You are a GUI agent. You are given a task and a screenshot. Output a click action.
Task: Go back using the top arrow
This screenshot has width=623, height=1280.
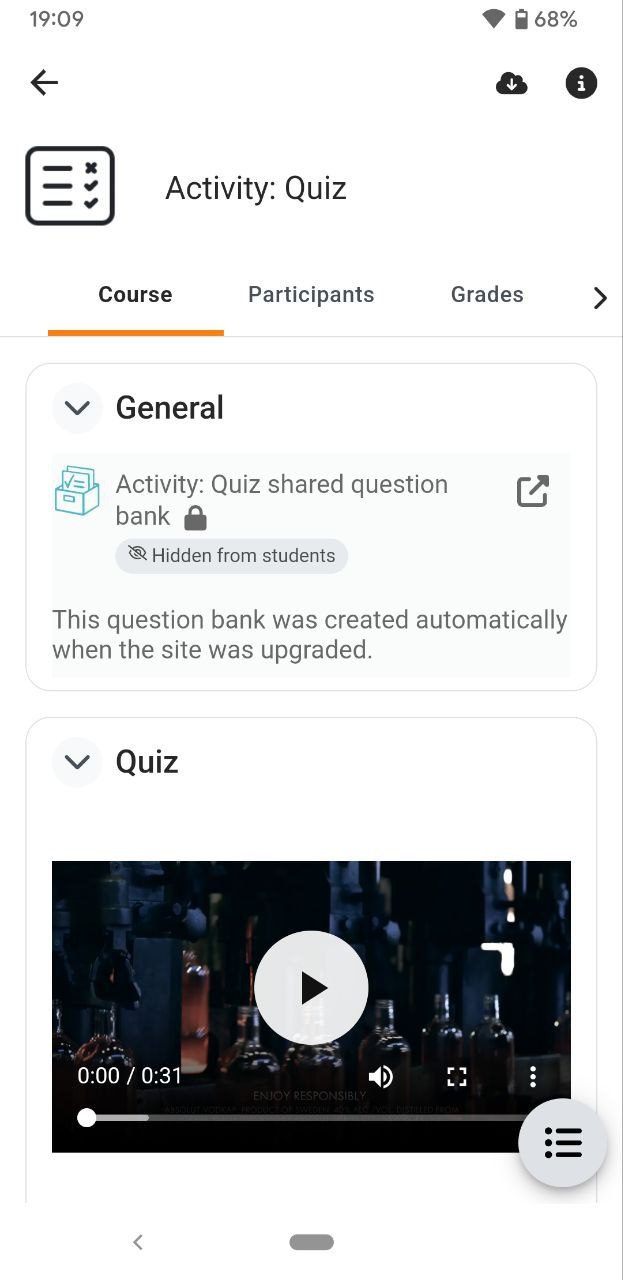click(x=44, y=83)
